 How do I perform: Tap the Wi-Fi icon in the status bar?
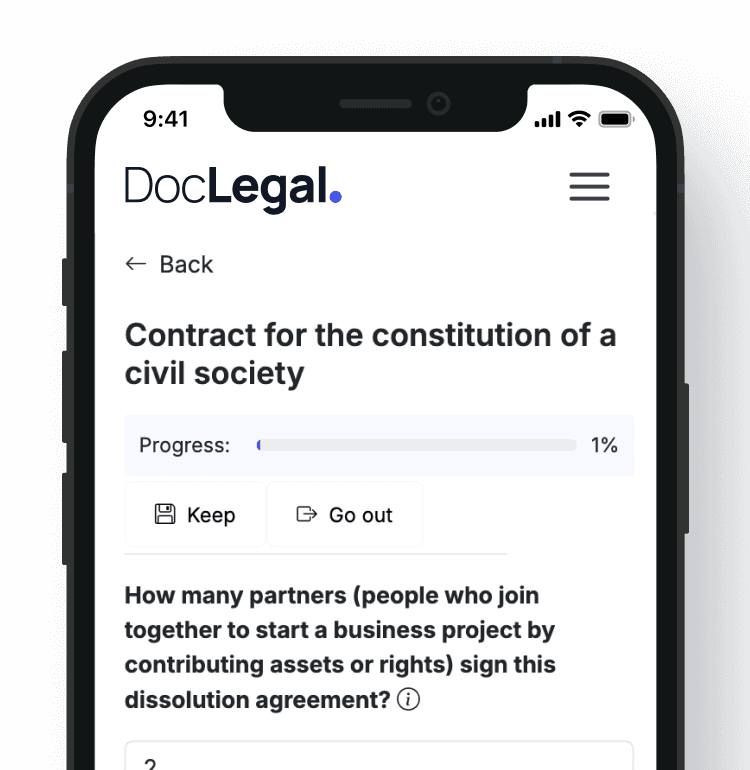coord(577,118)
